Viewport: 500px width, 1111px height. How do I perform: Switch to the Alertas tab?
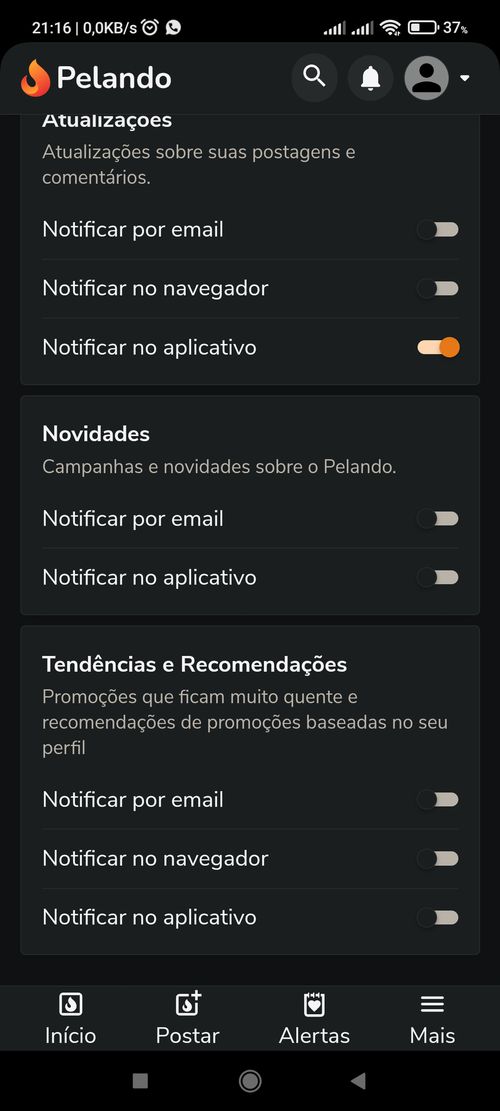coord(314,1019)
